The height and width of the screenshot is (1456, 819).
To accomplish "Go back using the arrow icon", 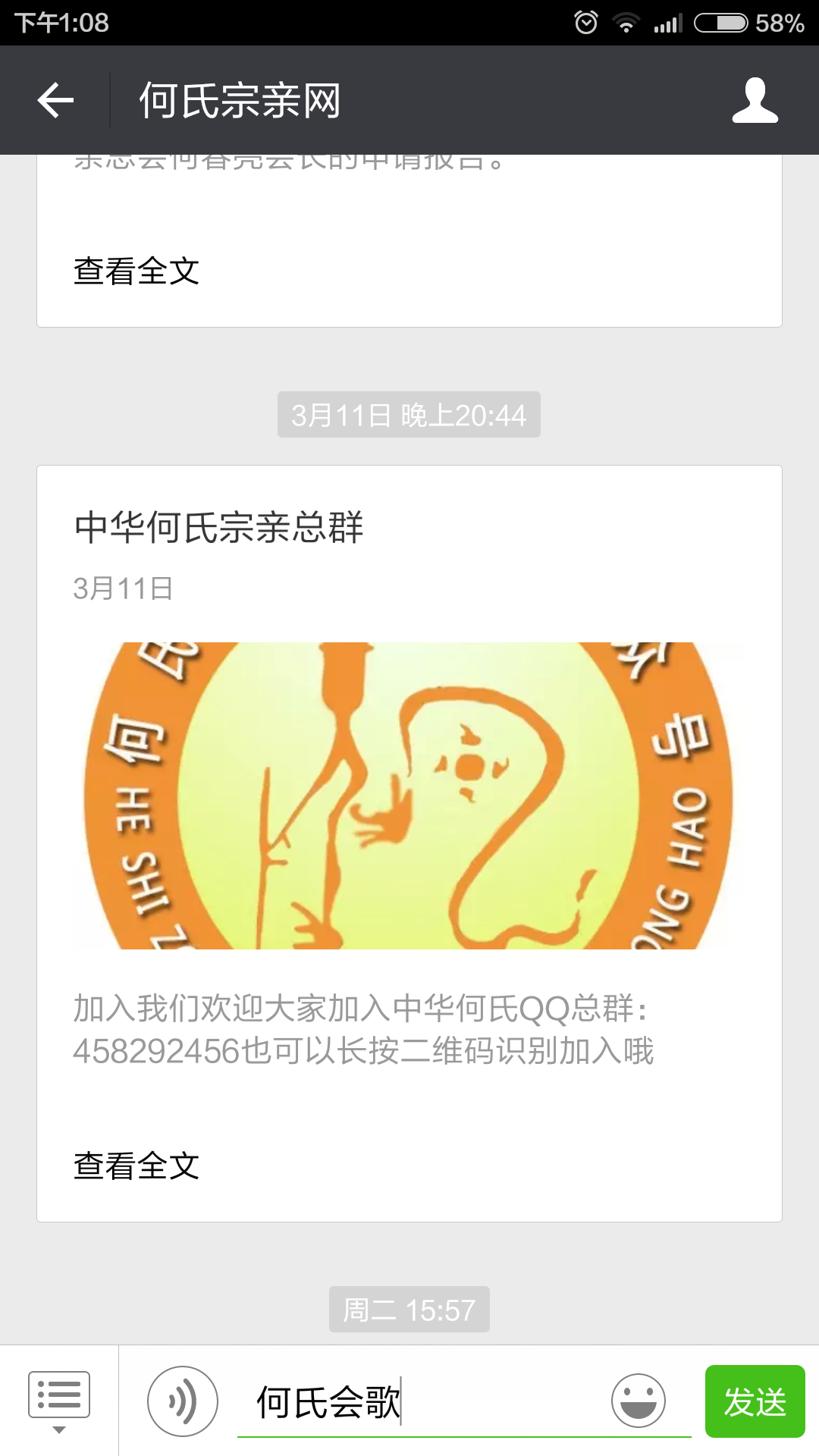I will pyautogui.click(x=55, y=100).
